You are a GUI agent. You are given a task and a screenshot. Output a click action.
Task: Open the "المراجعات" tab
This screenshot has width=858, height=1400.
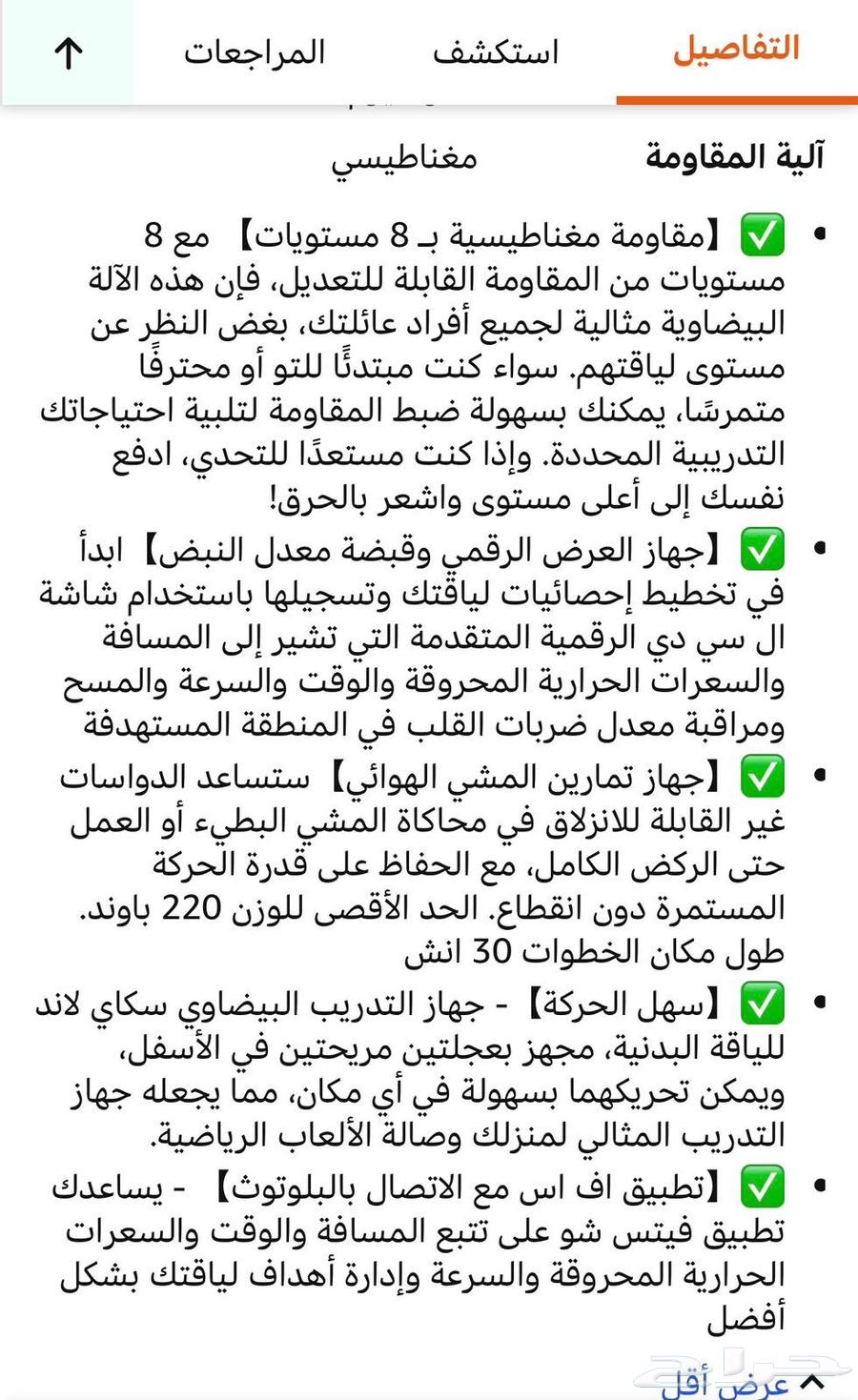coord(254,52)
